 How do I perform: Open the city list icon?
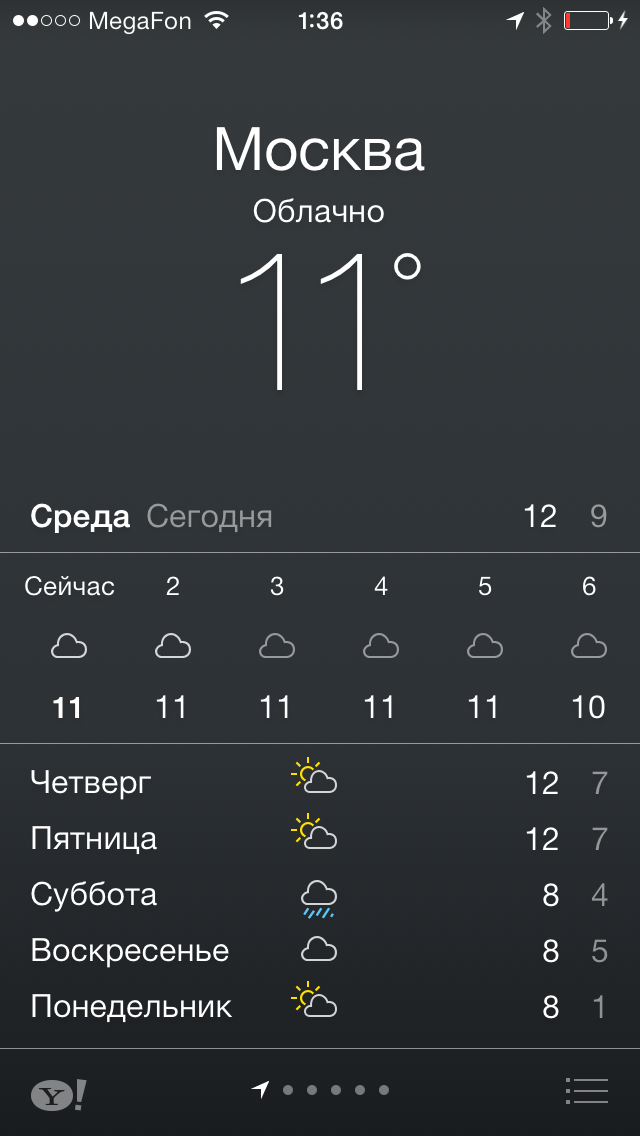586,1090
